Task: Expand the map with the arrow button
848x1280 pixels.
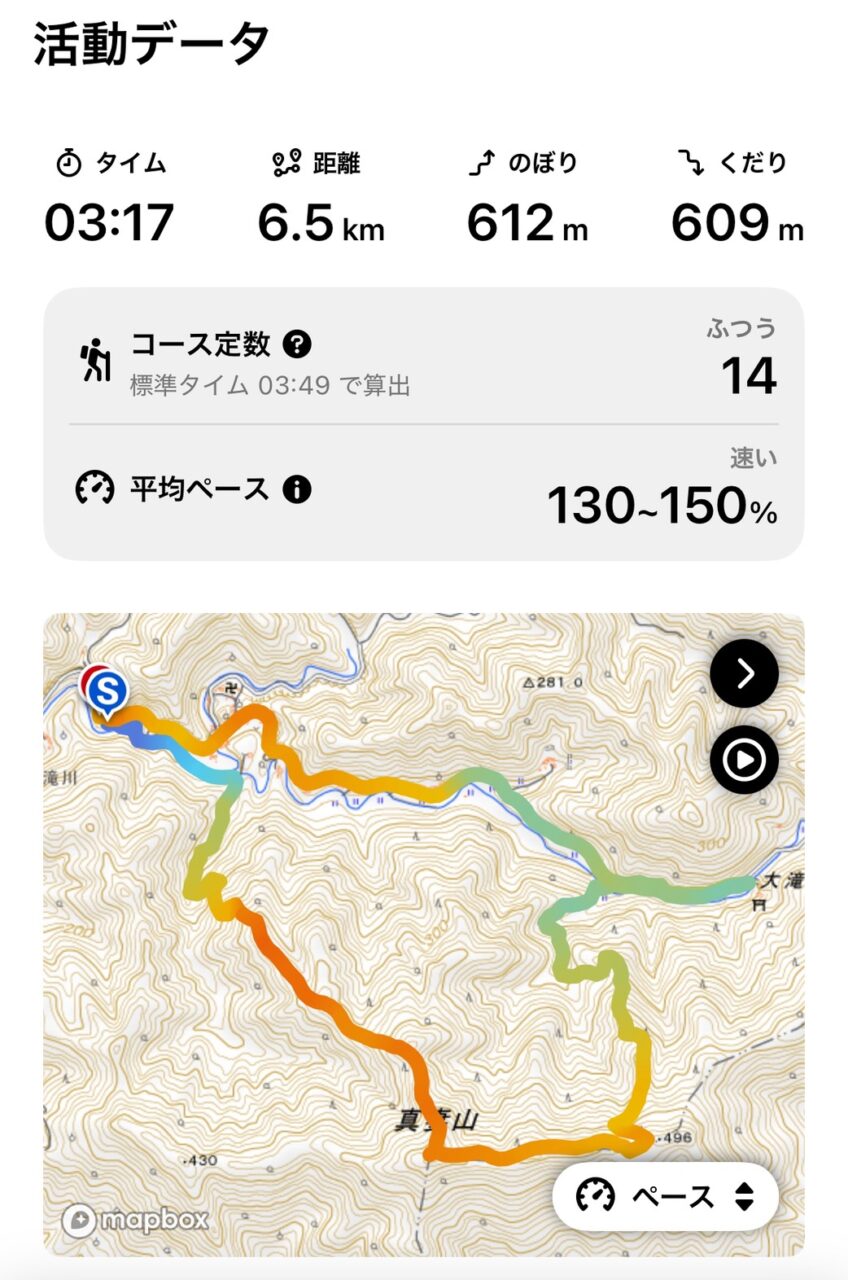Action: 744,674
